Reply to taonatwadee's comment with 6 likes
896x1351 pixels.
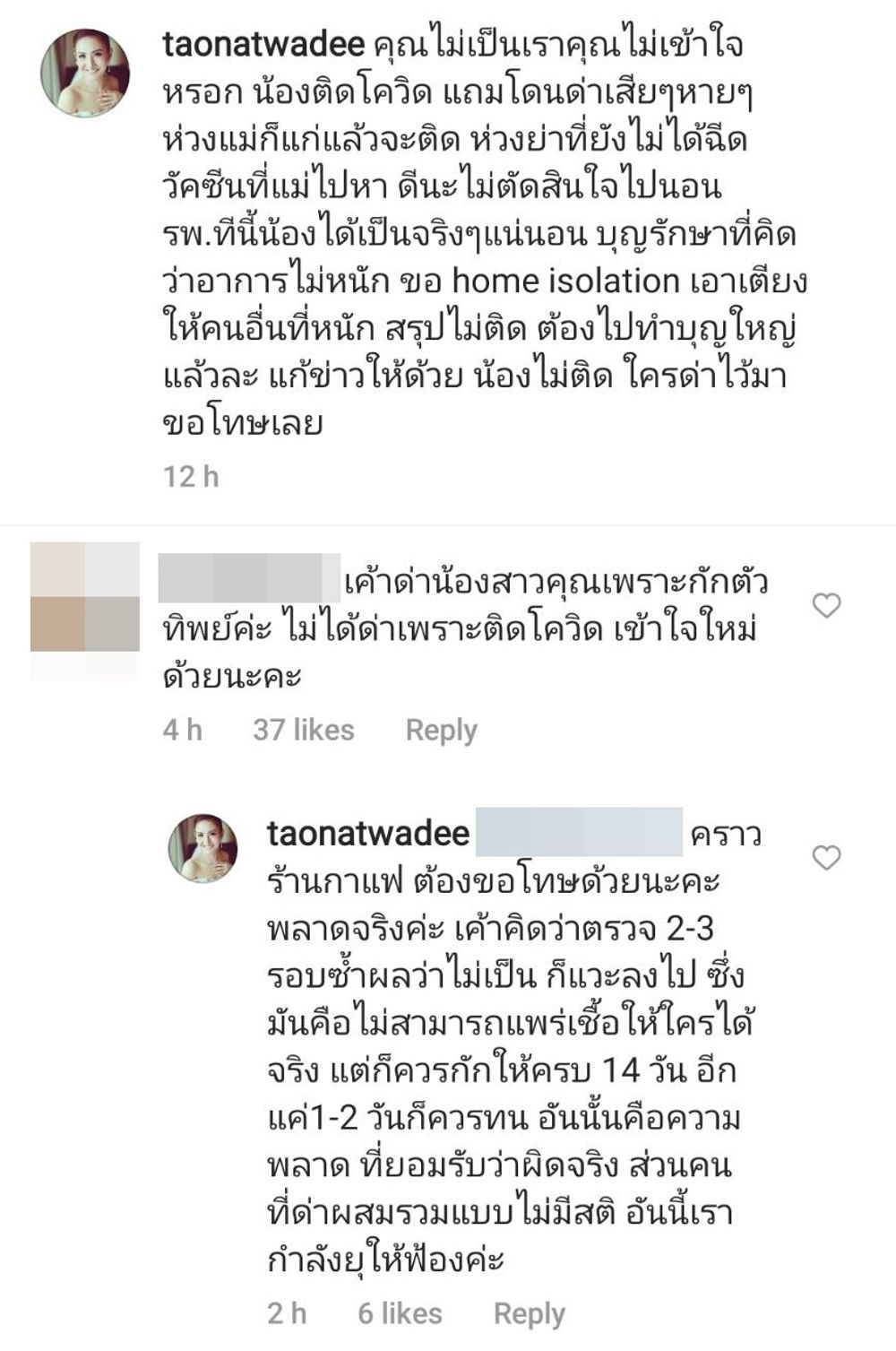pyautogui.click(x=529, y=1313)
